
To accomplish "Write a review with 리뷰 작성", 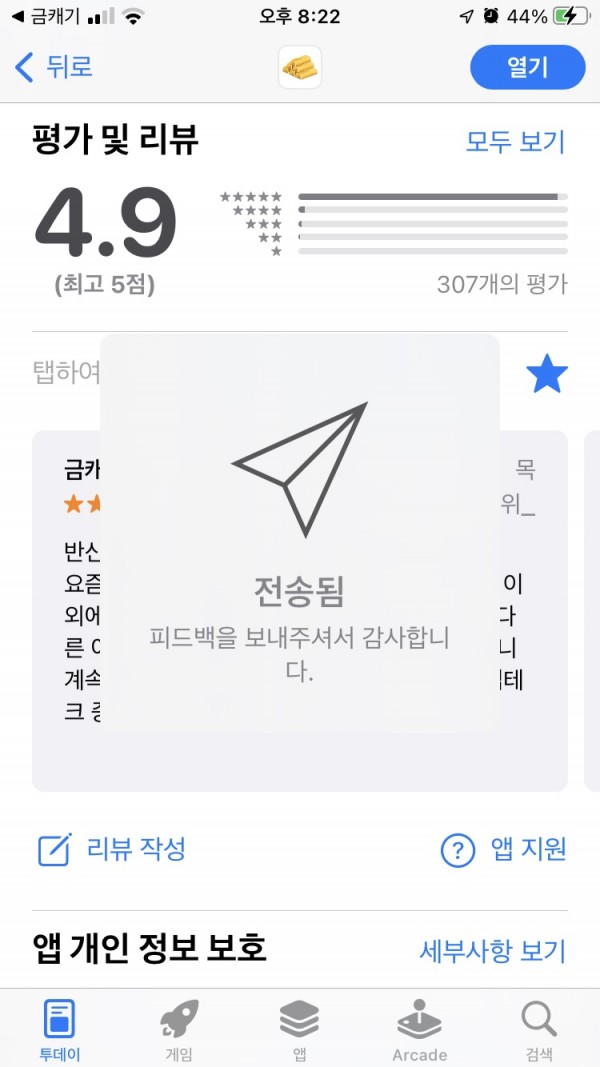I will click(x=111, y=849).
